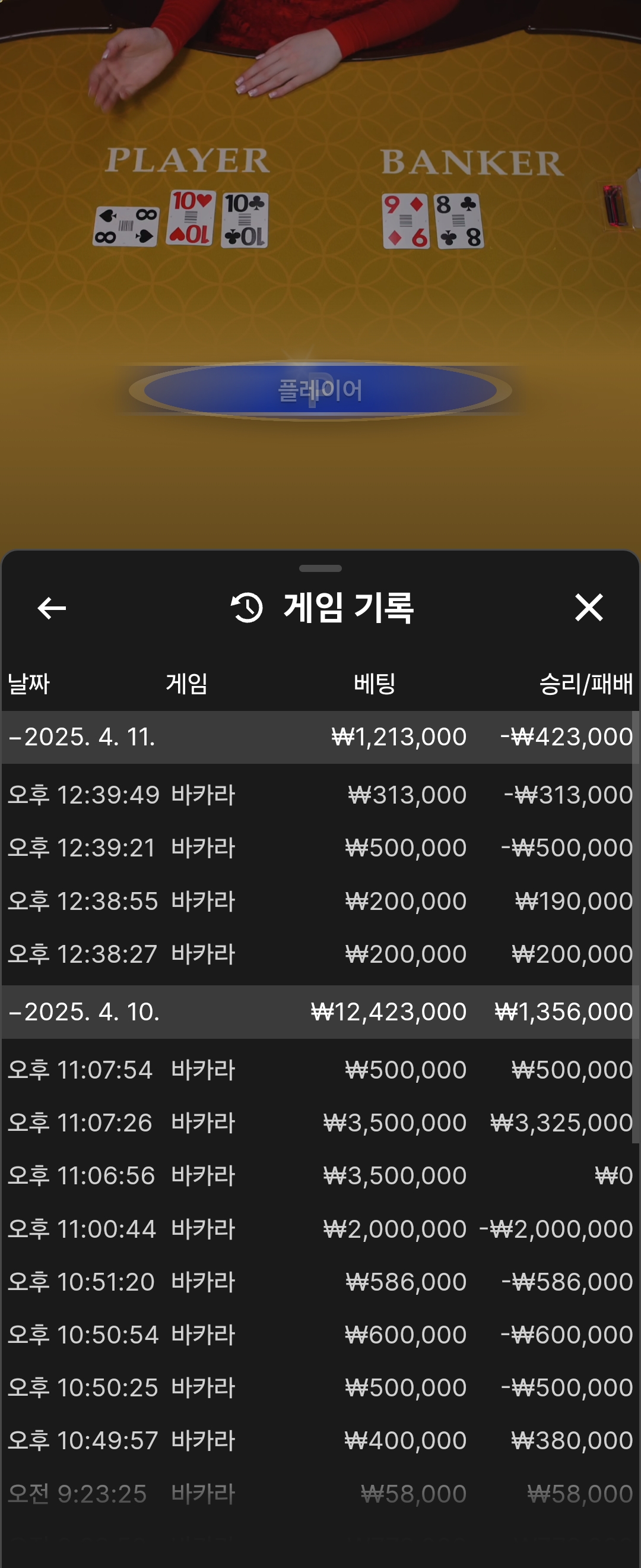
Task: Close the game history panel
Action: point(588,608)
